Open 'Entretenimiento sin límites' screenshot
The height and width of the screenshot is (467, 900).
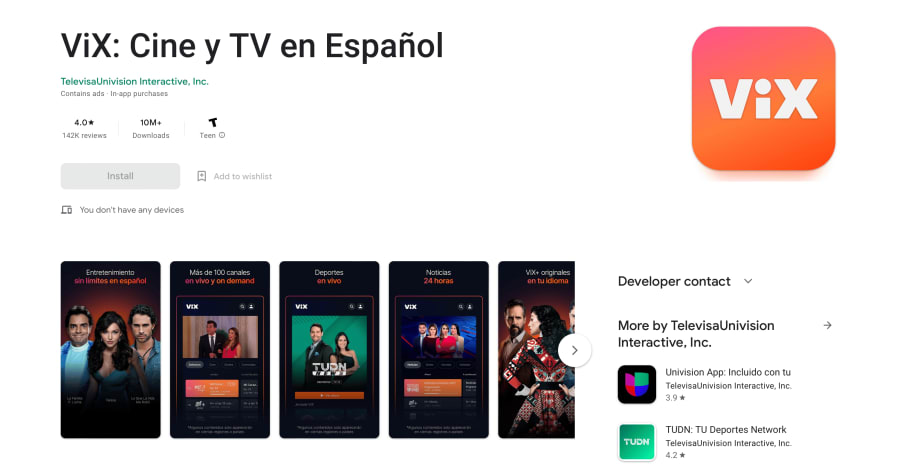pos(110,349)
